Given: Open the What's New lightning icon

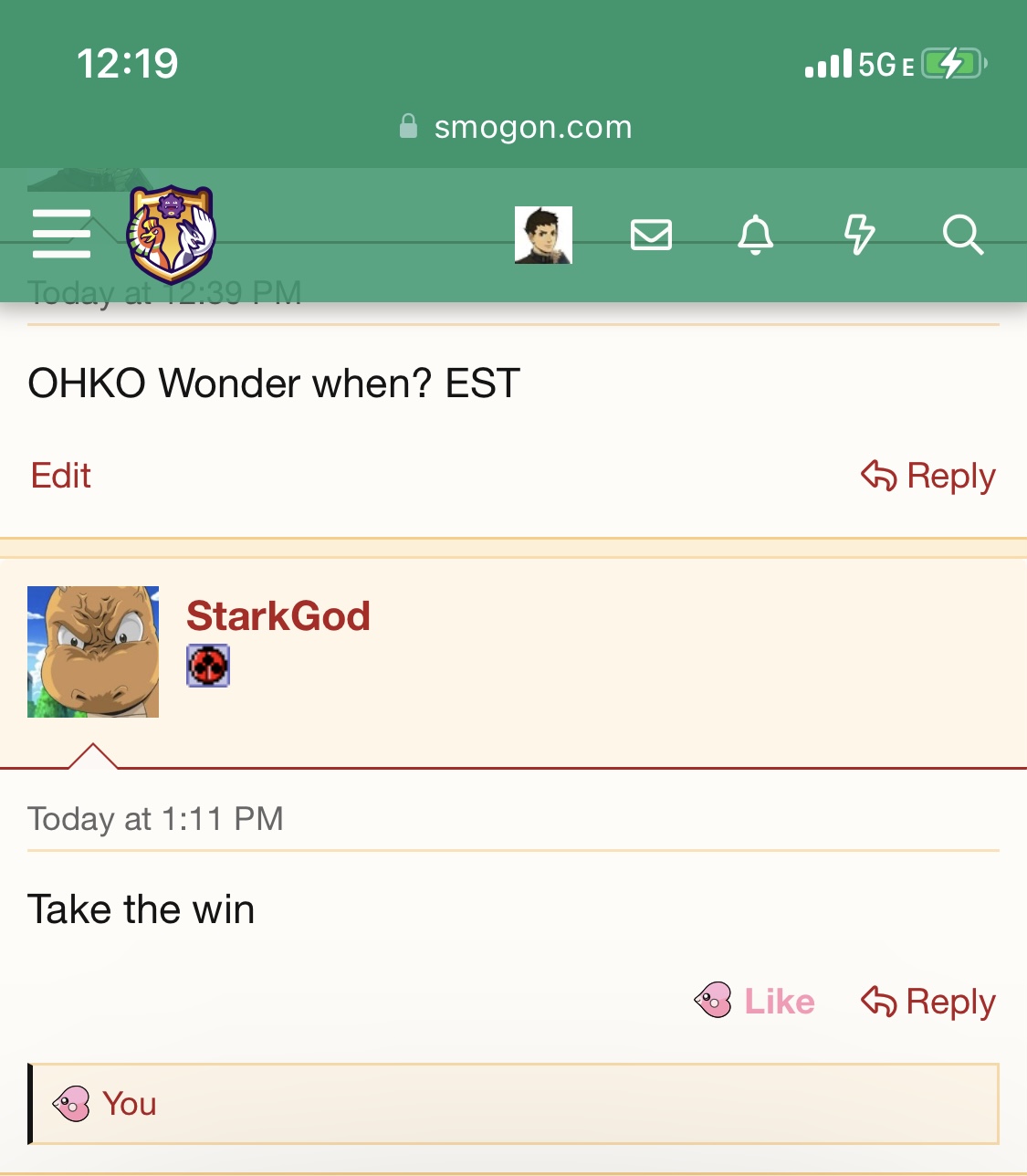Looking at the screenshot, I should click(859, 235).
